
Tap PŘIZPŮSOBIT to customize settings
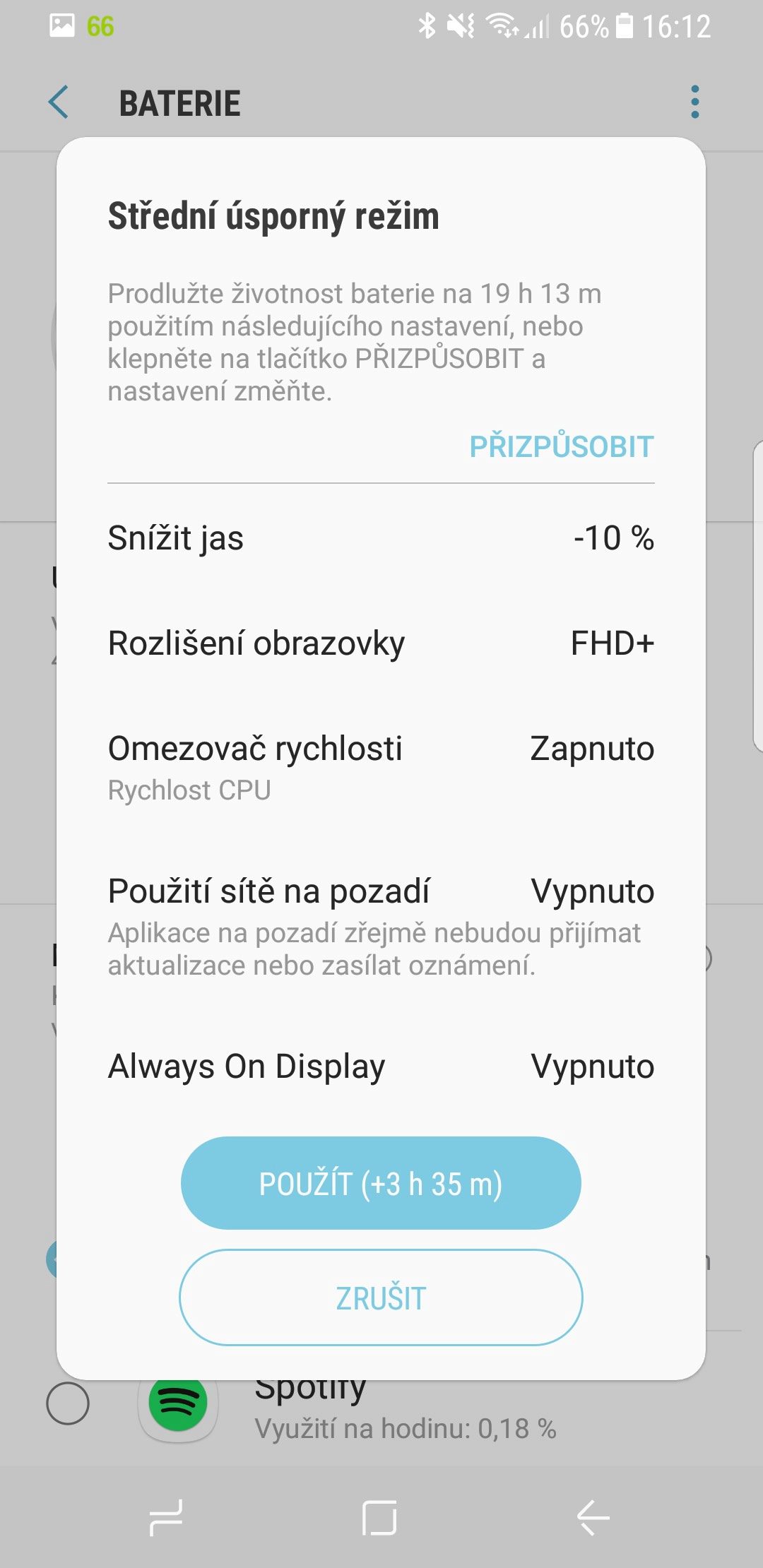point(562,446)
